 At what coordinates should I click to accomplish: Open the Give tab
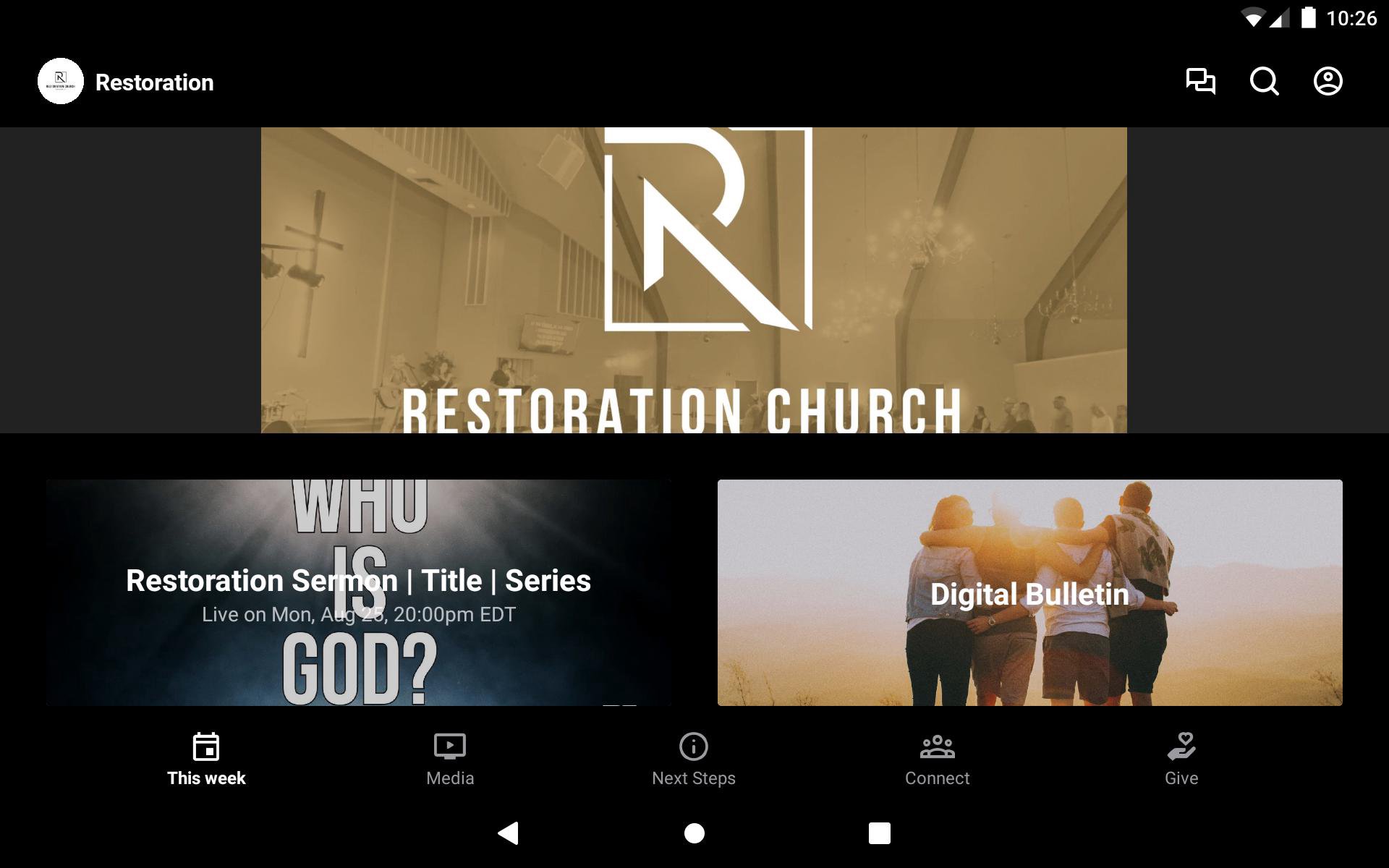coord(1181,759)
